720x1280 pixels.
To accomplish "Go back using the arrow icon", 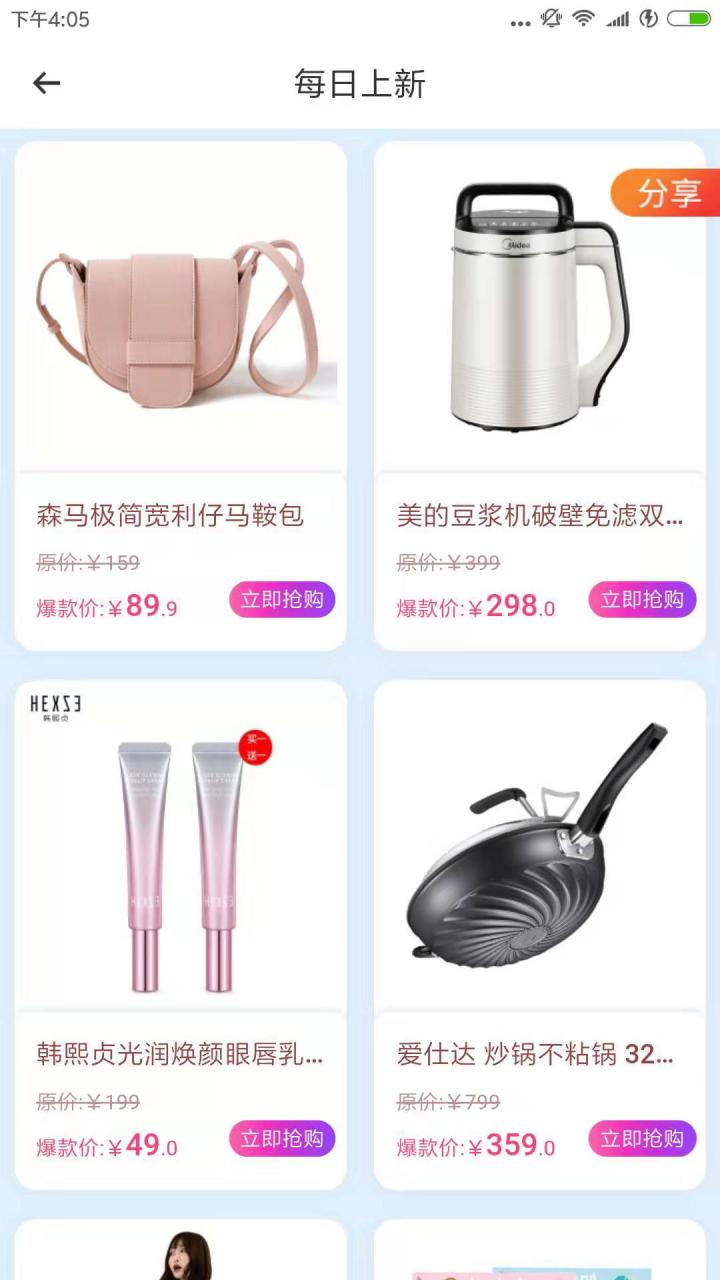I will click(47, 83).
